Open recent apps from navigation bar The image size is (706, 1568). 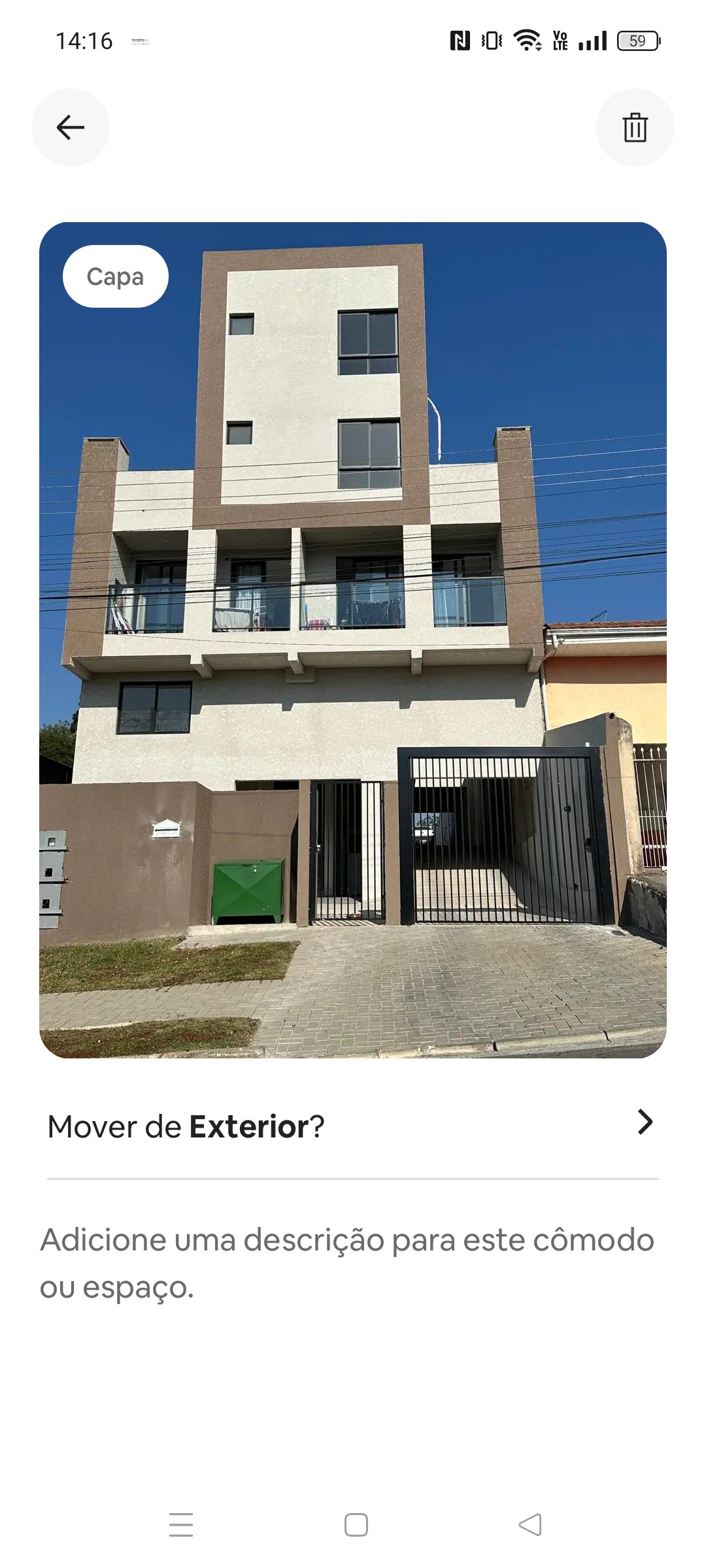181,1525
